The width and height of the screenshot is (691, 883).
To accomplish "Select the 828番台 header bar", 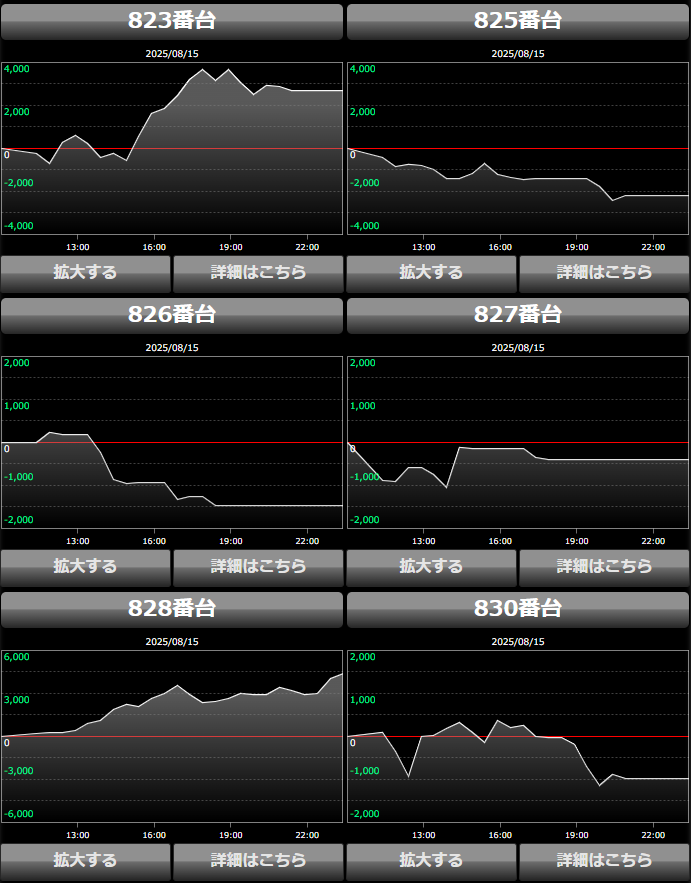I will pyautogui.click(x=172, y=609).
